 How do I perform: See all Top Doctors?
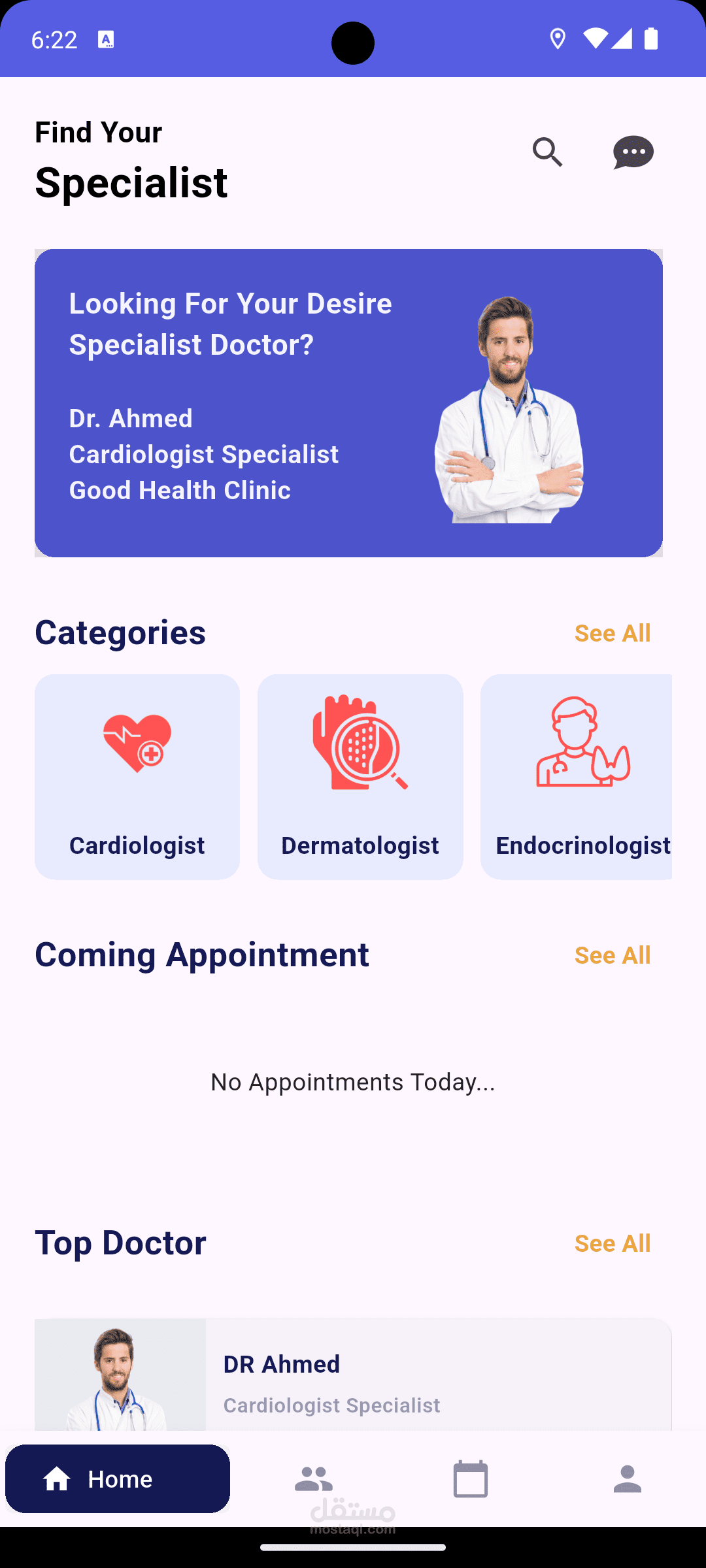612,1243
